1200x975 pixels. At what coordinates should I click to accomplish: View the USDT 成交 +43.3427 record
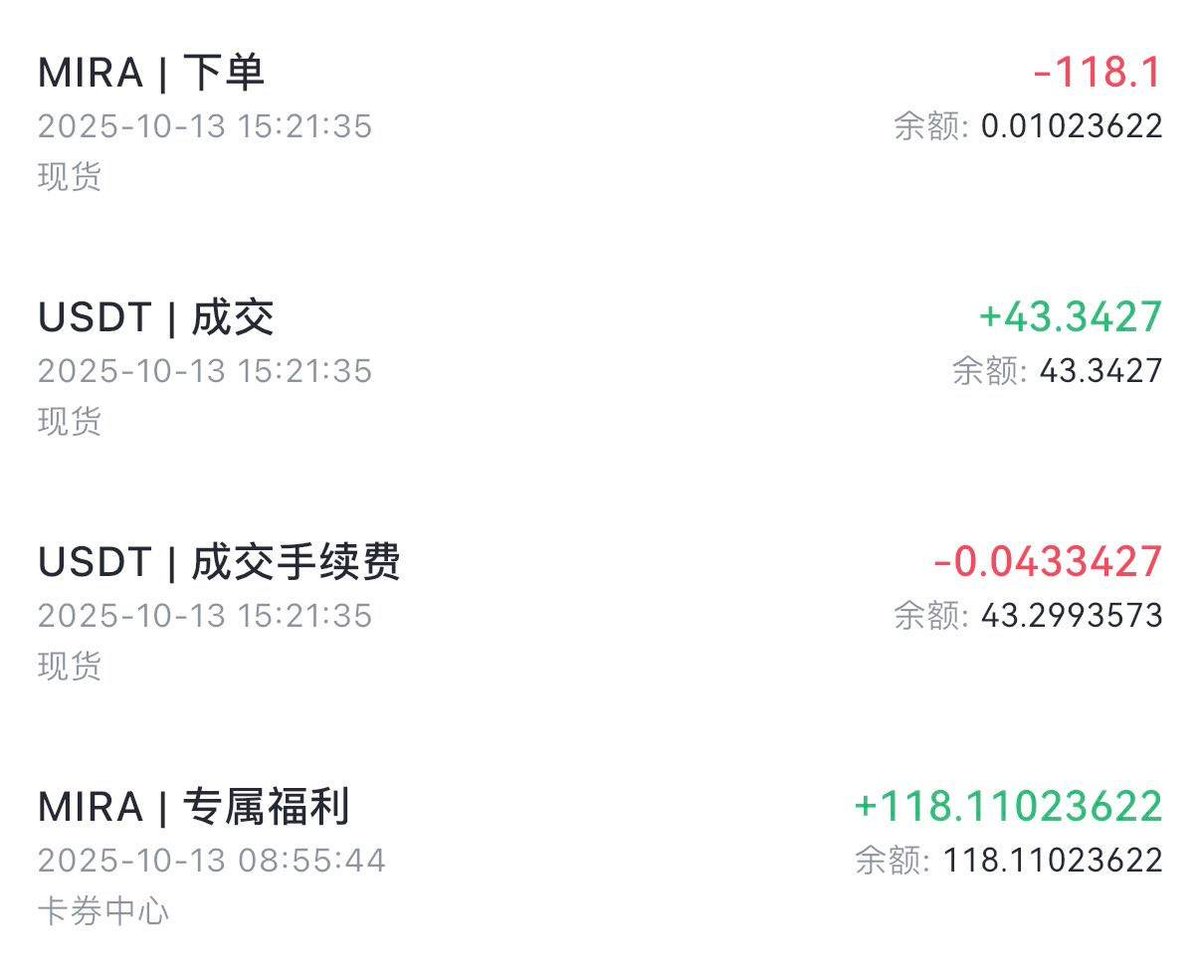[156, 318]
